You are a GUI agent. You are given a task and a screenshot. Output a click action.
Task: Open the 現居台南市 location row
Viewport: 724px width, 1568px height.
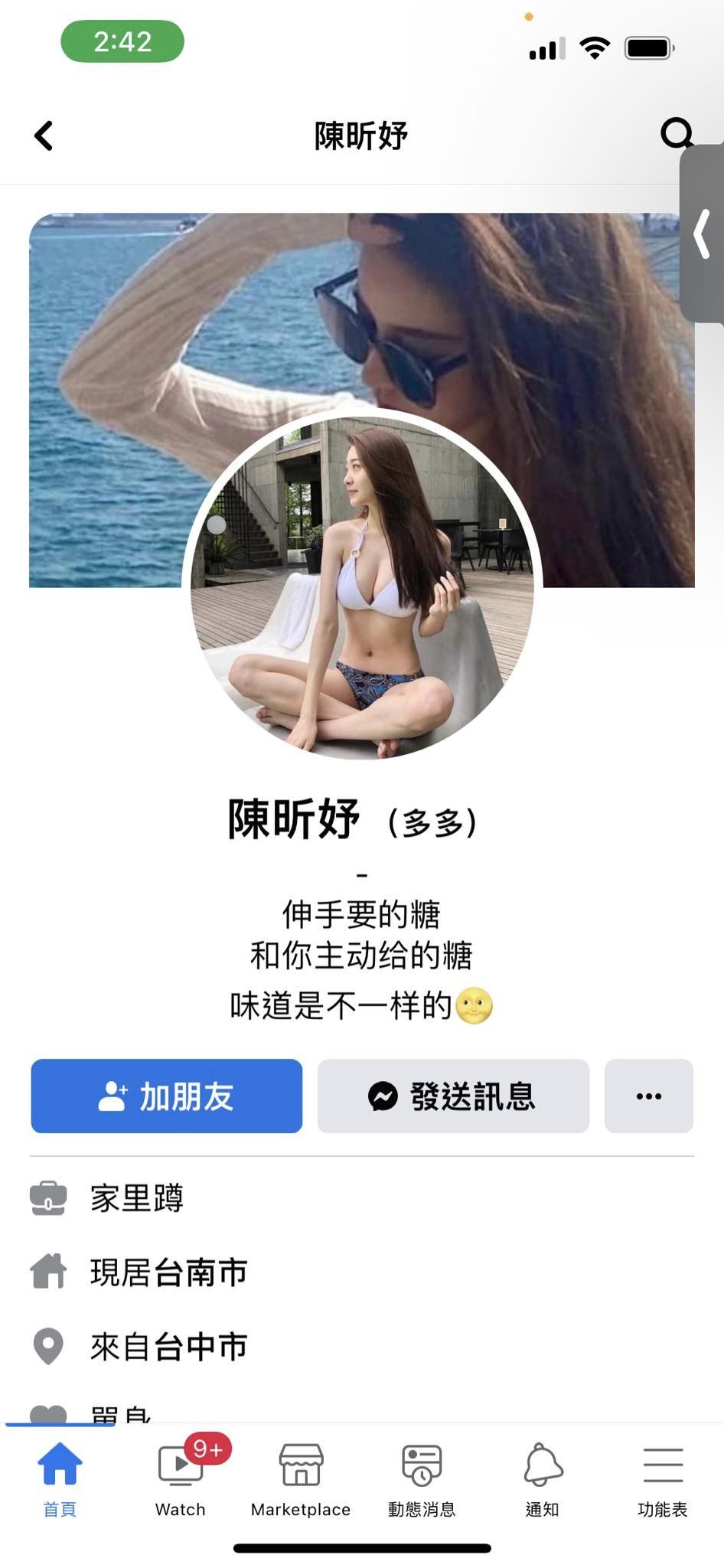362,1272
